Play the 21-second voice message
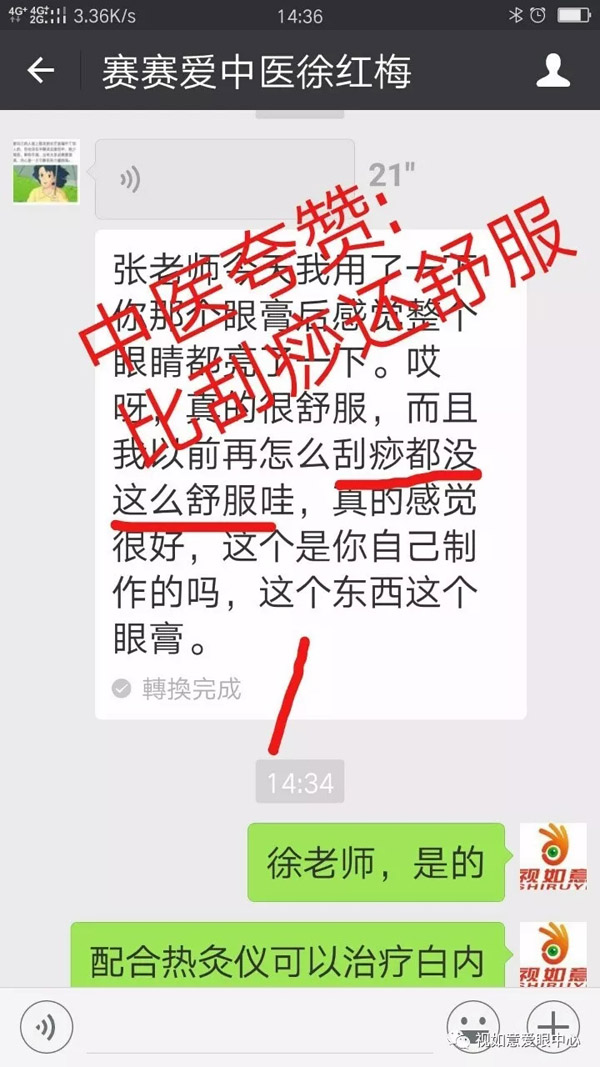The width and height of the screenshot is (600, 1067). [x=224, y=180]
